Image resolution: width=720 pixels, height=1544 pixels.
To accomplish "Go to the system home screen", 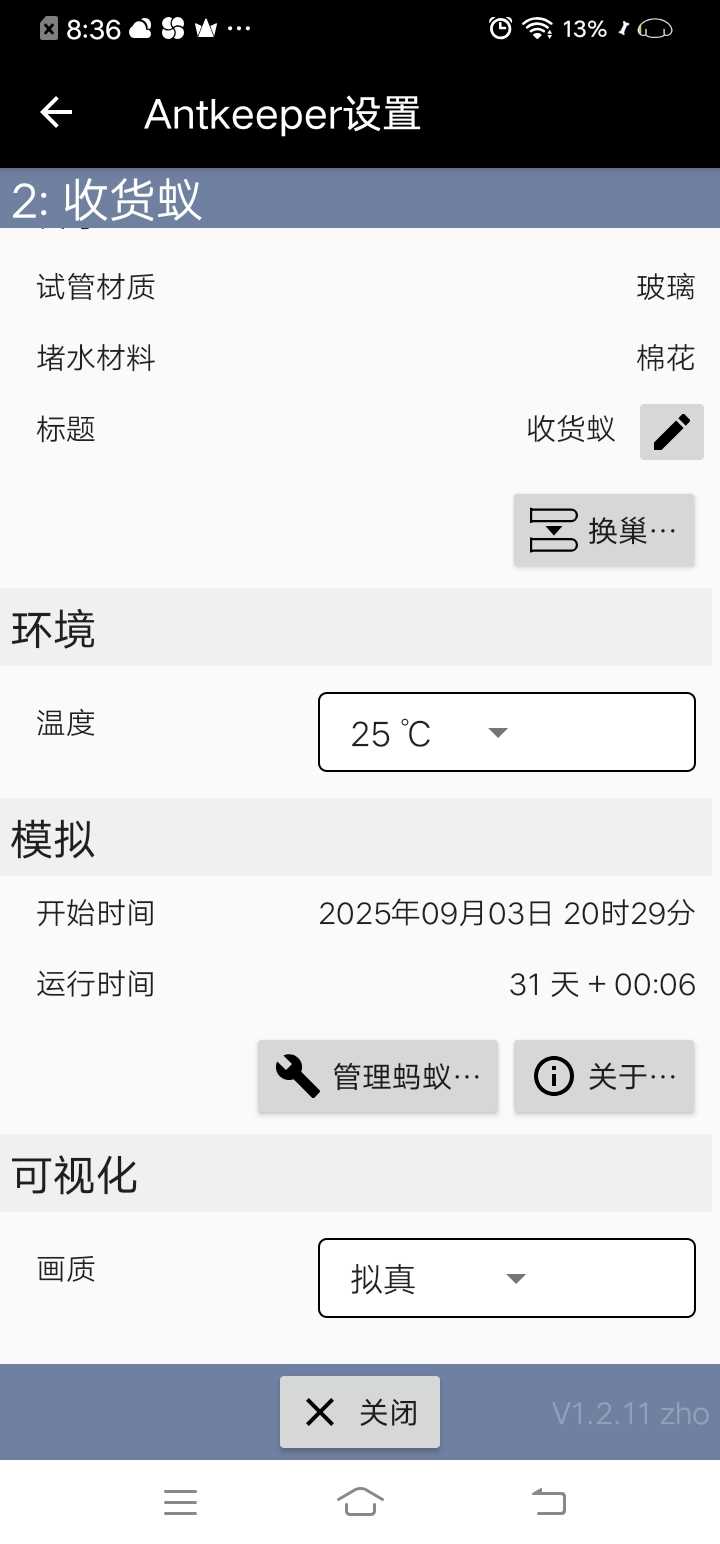I will 360,1502.
